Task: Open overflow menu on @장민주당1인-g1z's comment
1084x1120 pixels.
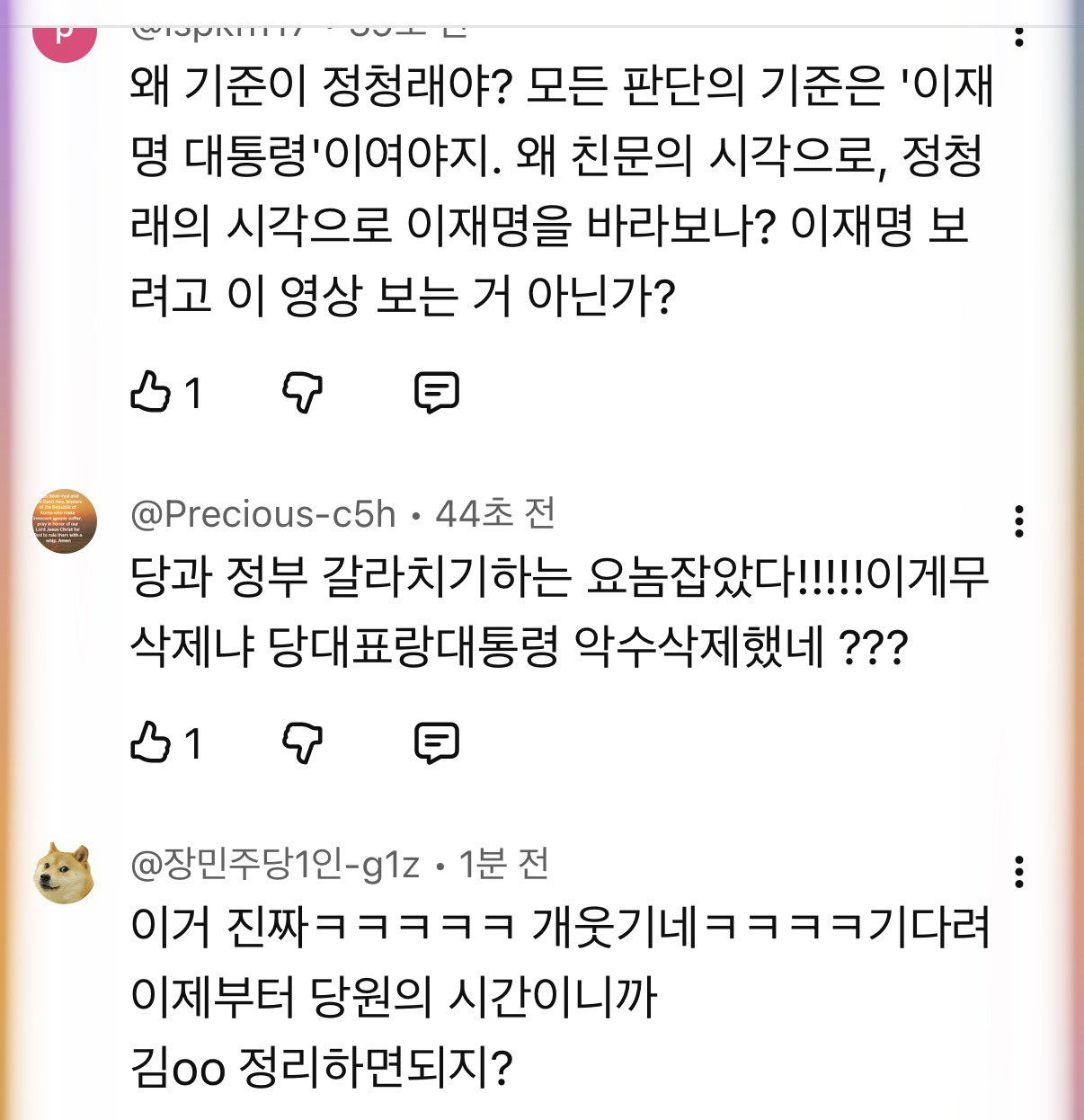Action: (x=1018, y=872)
